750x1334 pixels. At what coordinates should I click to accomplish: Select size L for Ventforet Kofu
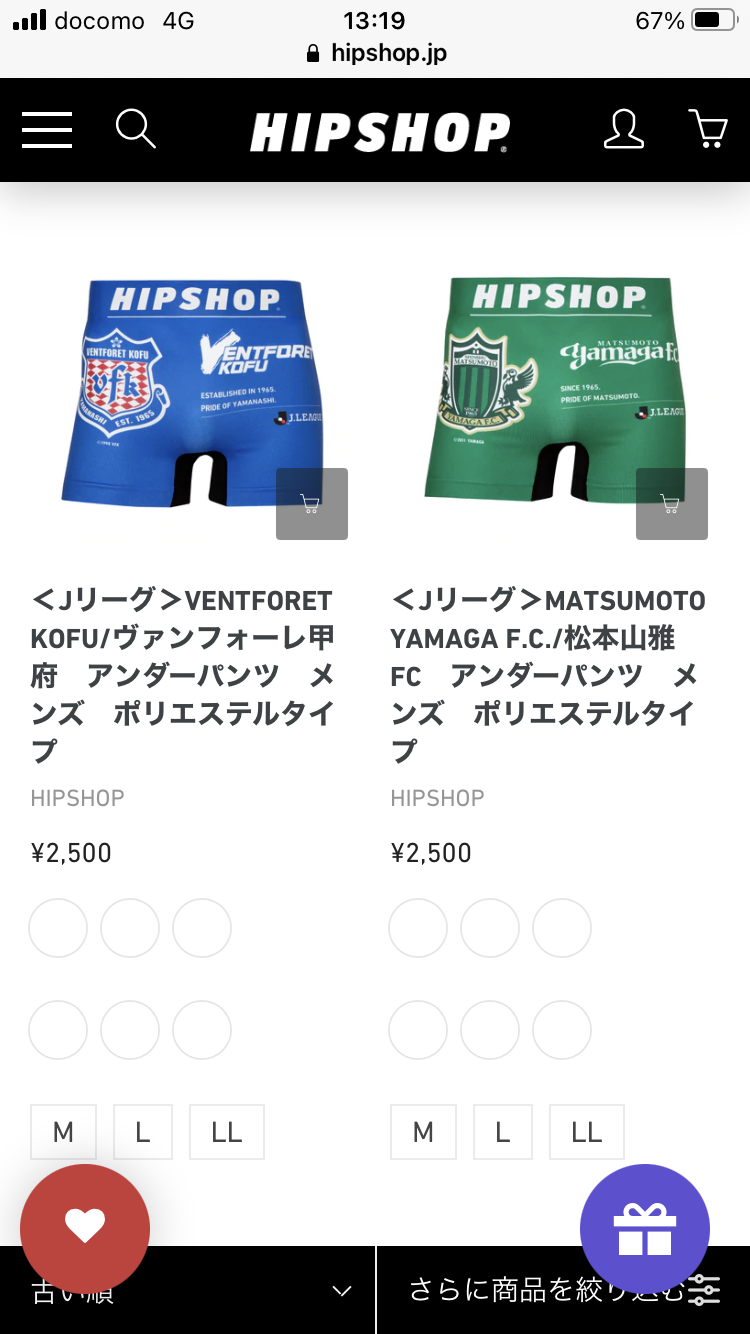[x=143, y=1132]
